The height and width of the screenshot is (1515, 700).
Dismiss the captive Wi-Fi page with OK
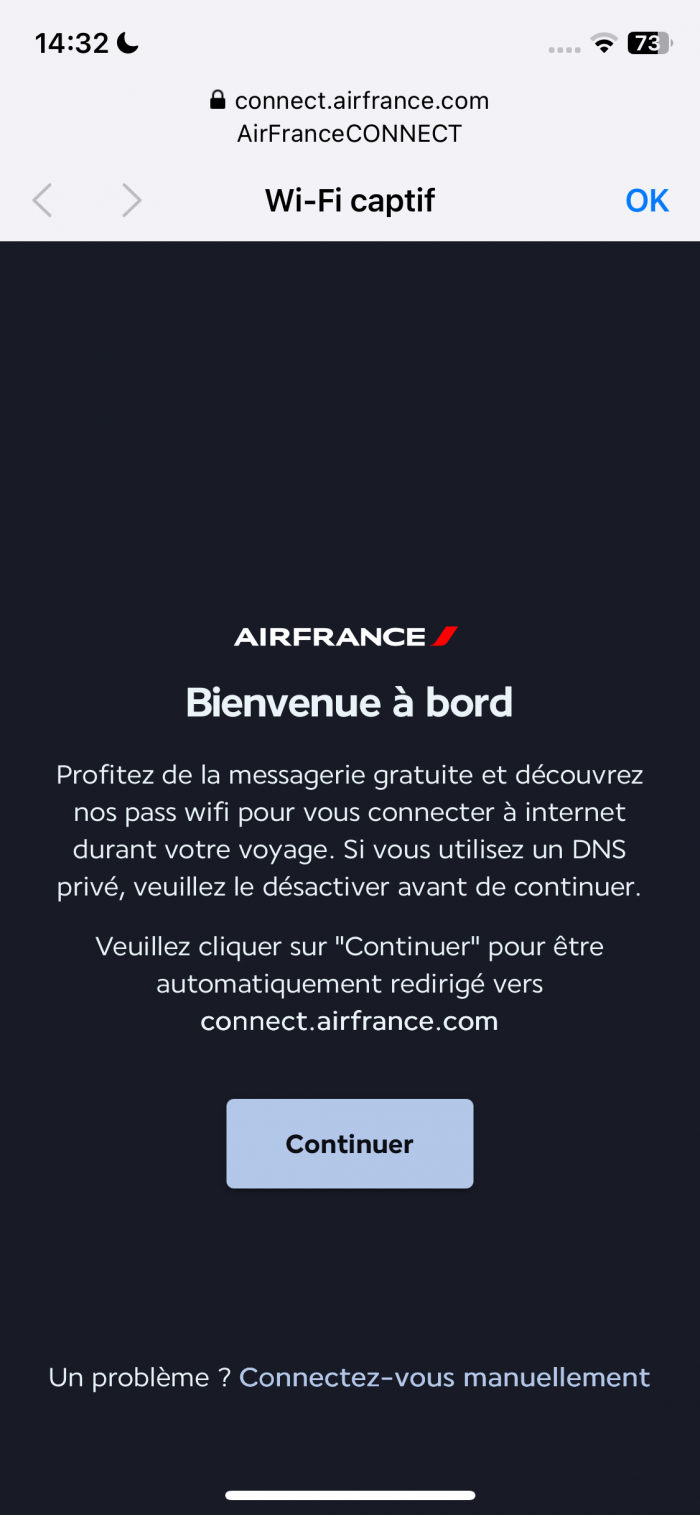[646, 201]
